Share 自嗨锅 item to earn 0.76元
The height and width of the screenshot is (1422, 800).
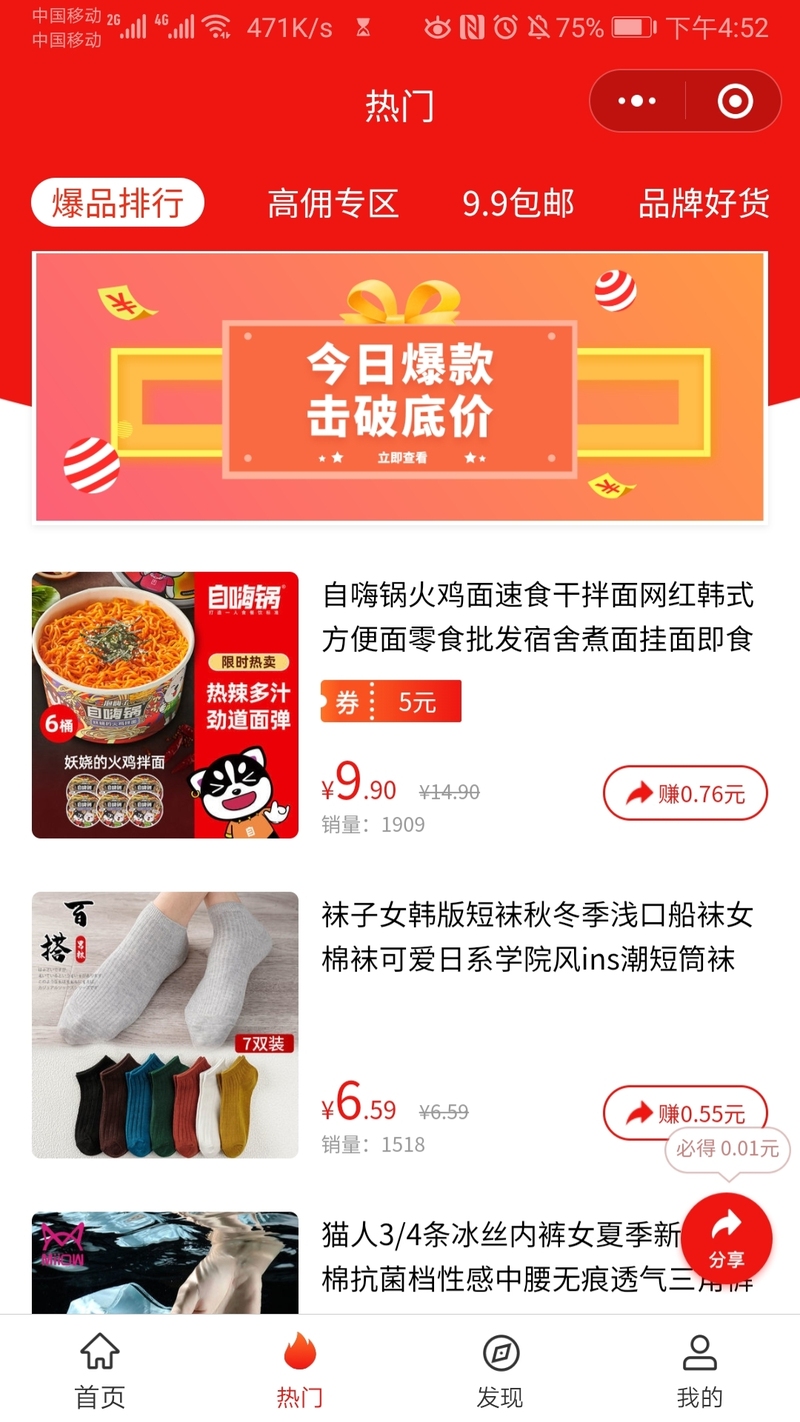point(685,794)
